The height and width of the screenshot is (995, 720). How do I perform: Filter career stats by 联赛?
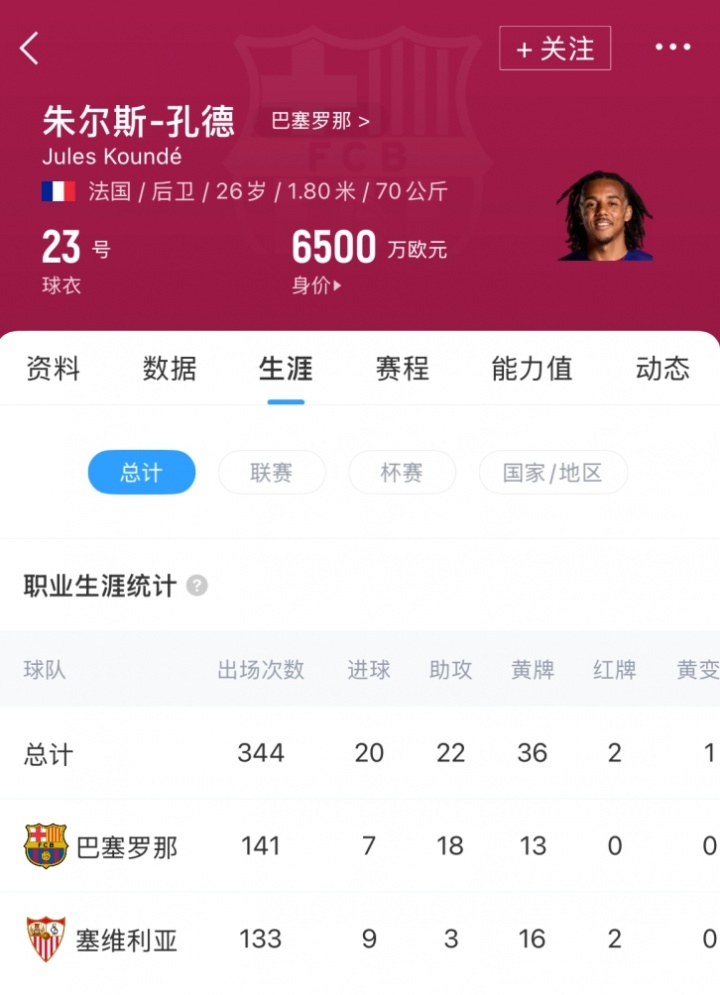[x=272, y=472]
